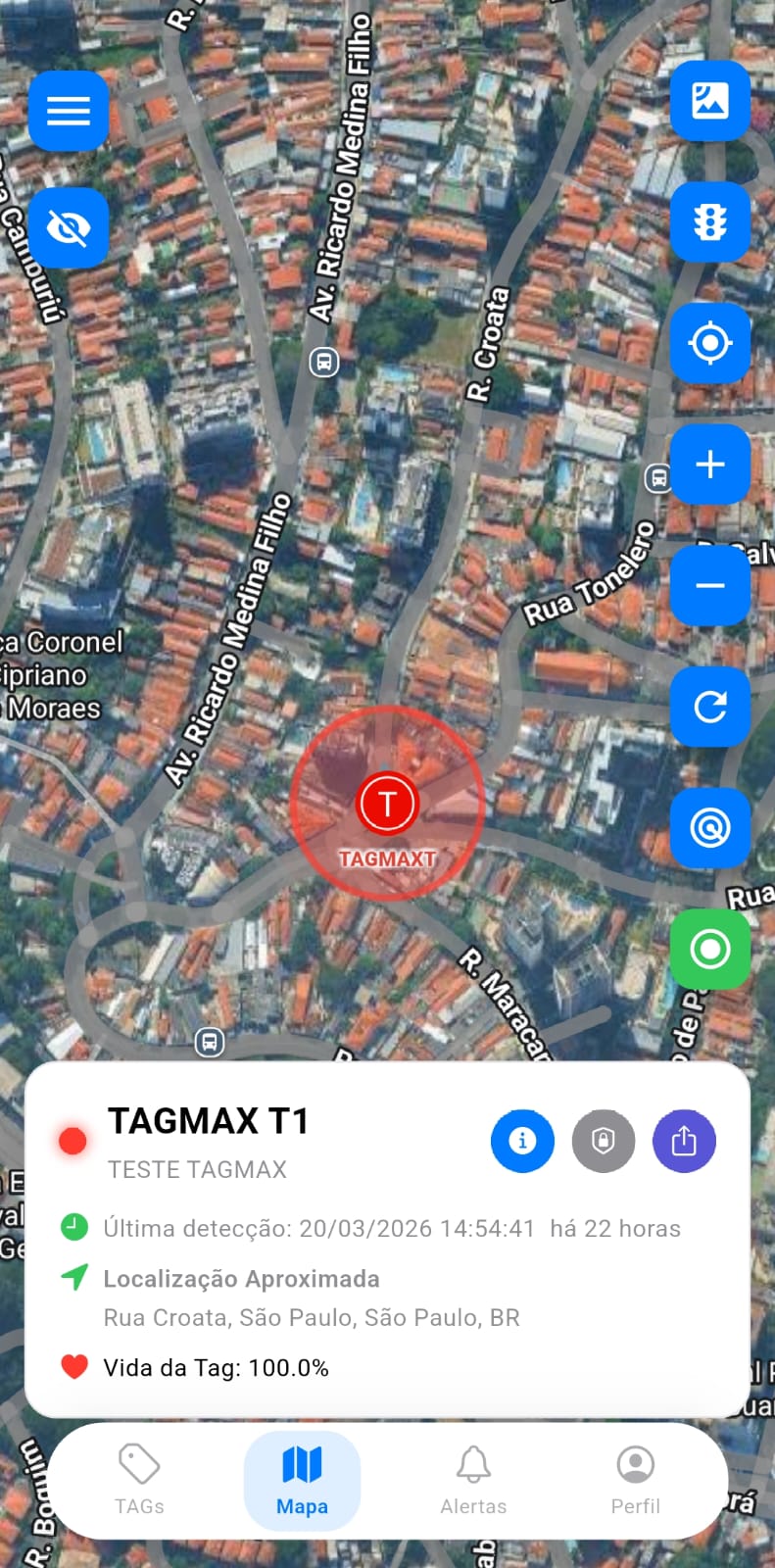Refresh the map data
775x1568 pixels.
coord(709,707)
